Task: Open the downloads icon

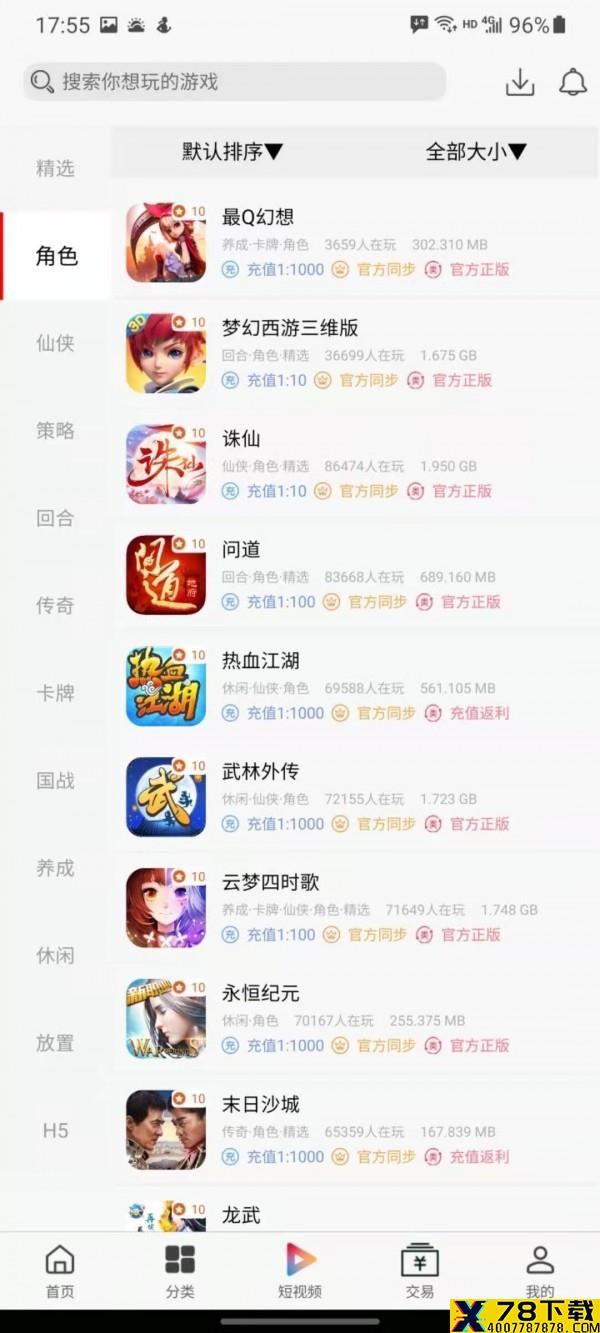Action: (520, 82)
